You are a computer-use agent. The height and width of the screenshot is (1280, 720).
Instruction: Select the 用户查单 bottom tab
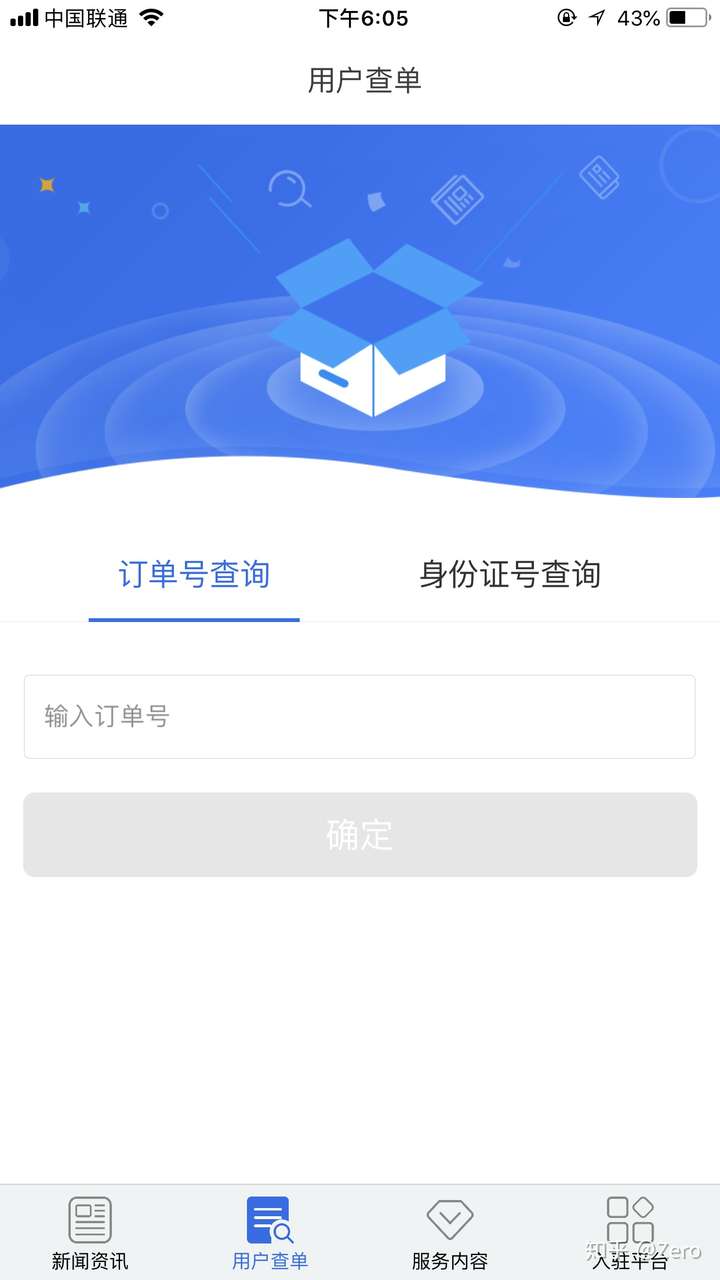pos(270,1233)
